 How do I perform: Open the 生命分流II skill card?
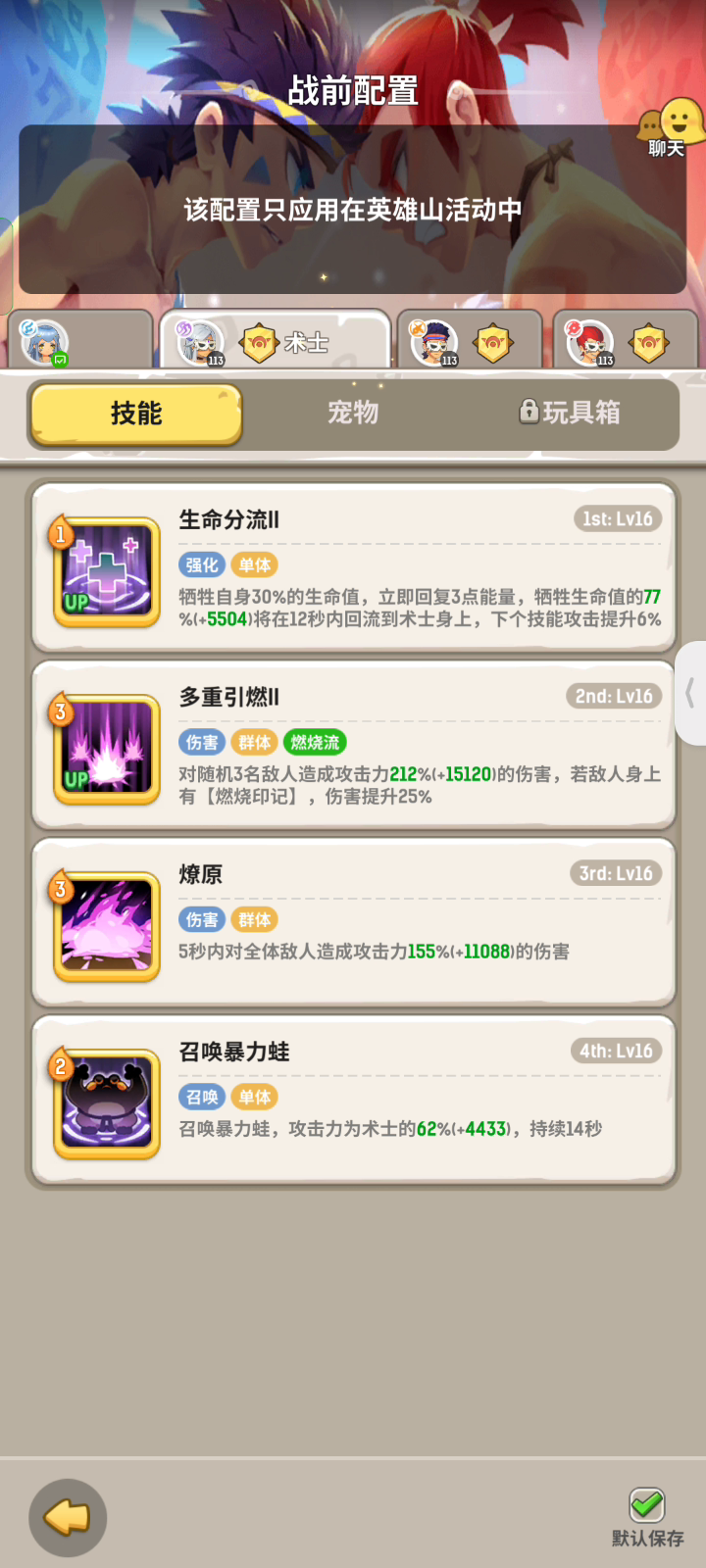pos(354,568)
